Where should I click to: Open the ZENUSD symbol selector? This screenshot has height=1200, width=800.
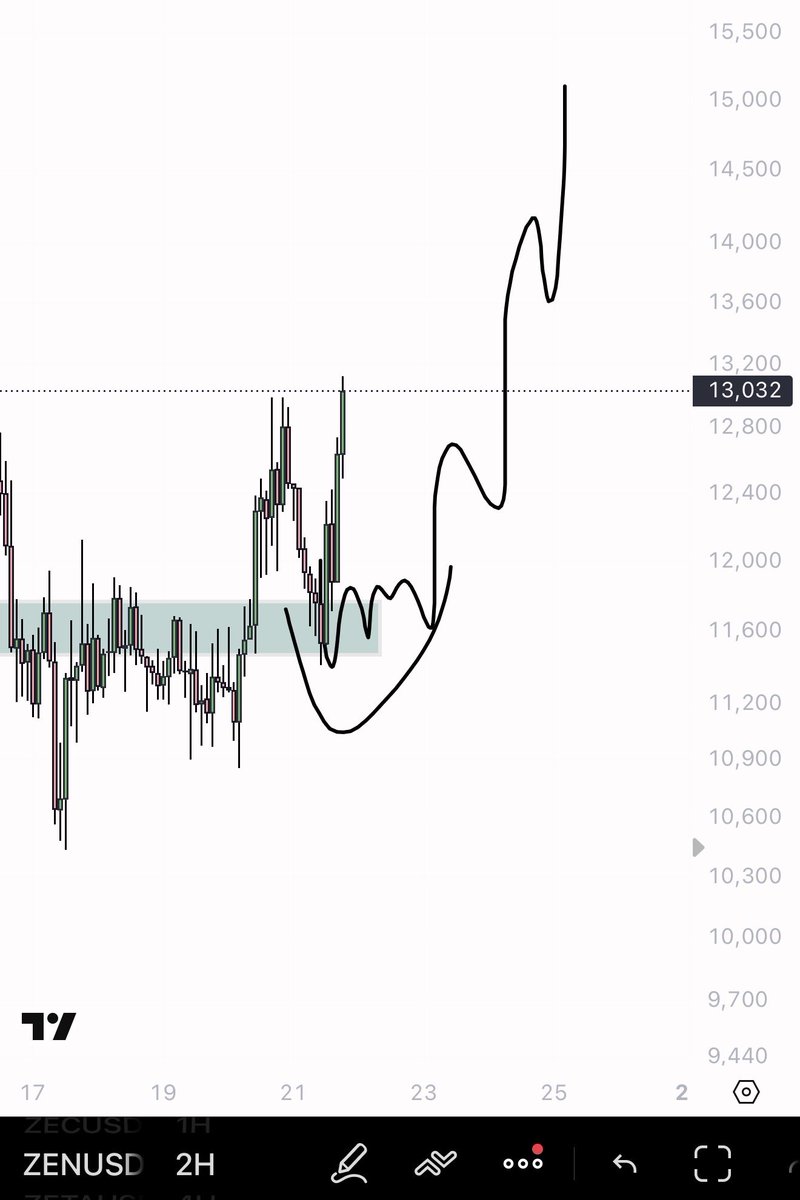pyautogui.click(x=83, y=1164)
